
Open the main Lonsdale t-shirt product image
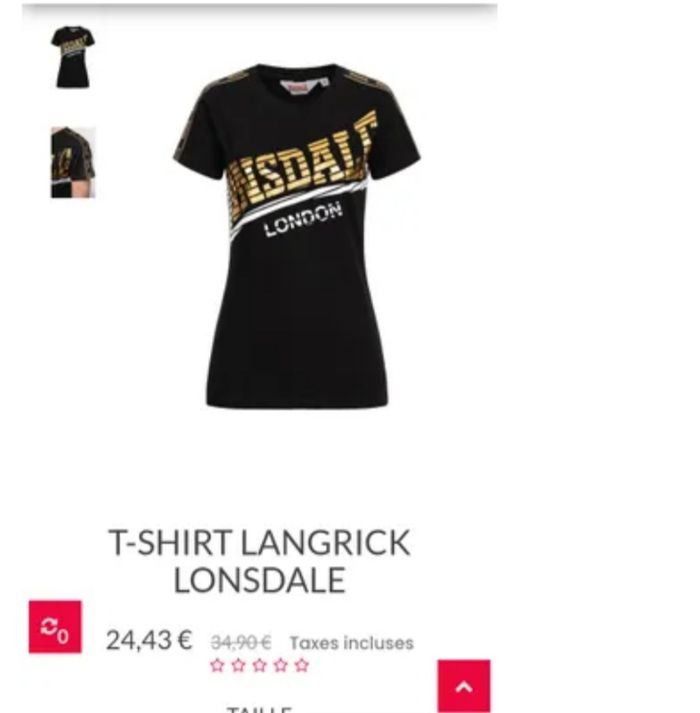tap(297, 235)
